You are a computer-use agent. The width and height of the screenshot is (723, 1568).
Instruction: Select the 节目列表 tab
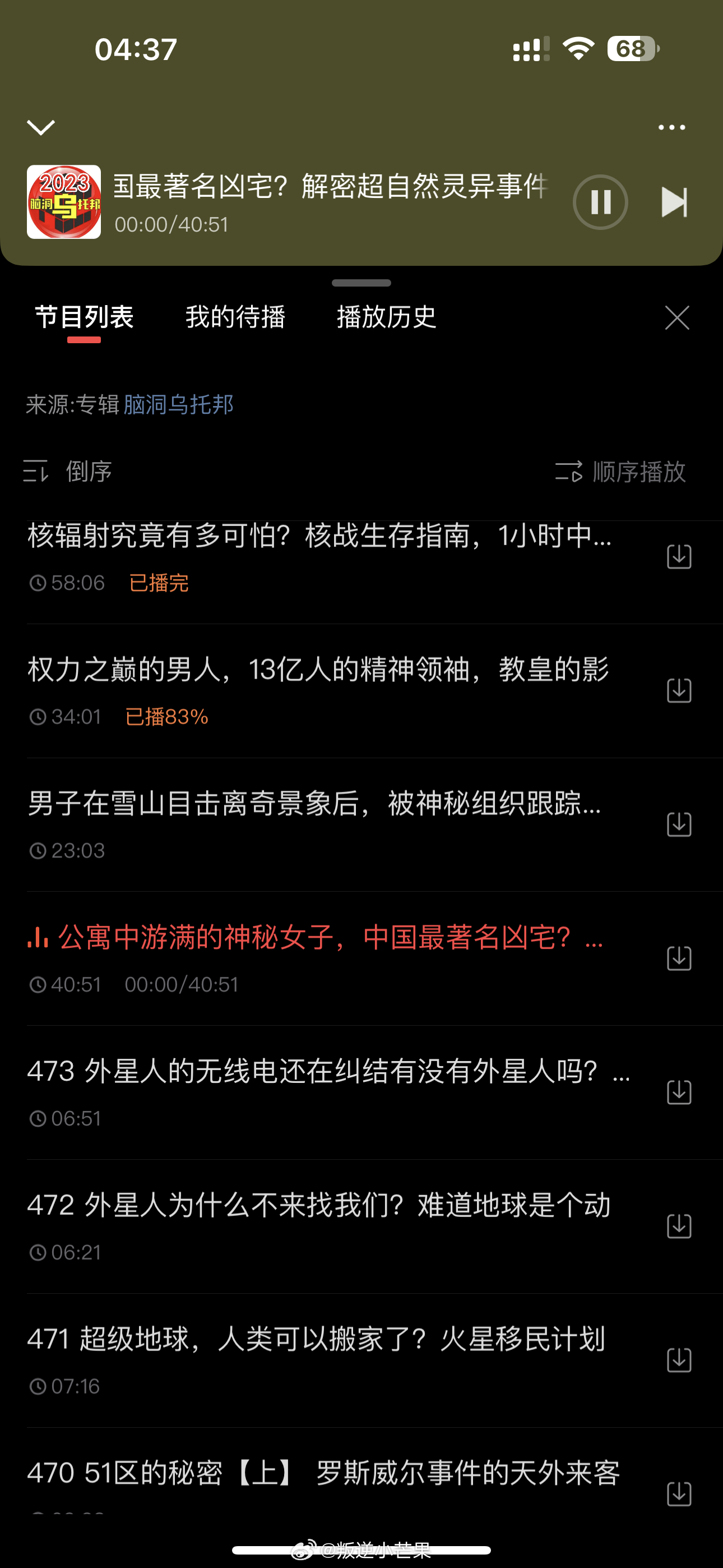(84, 317)
